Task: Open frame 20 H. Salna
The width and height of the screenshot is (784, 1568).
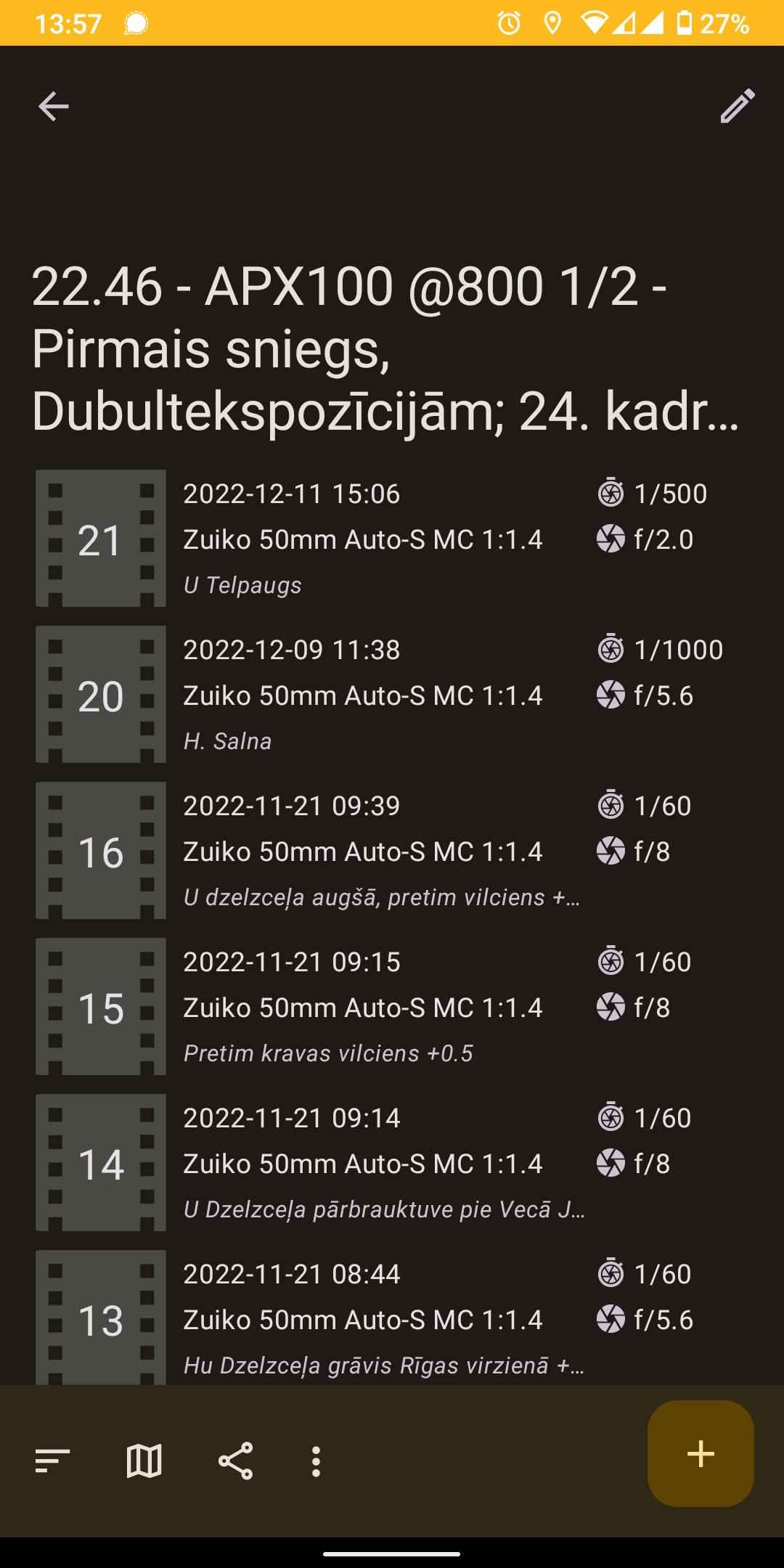Action: (392, 694)
